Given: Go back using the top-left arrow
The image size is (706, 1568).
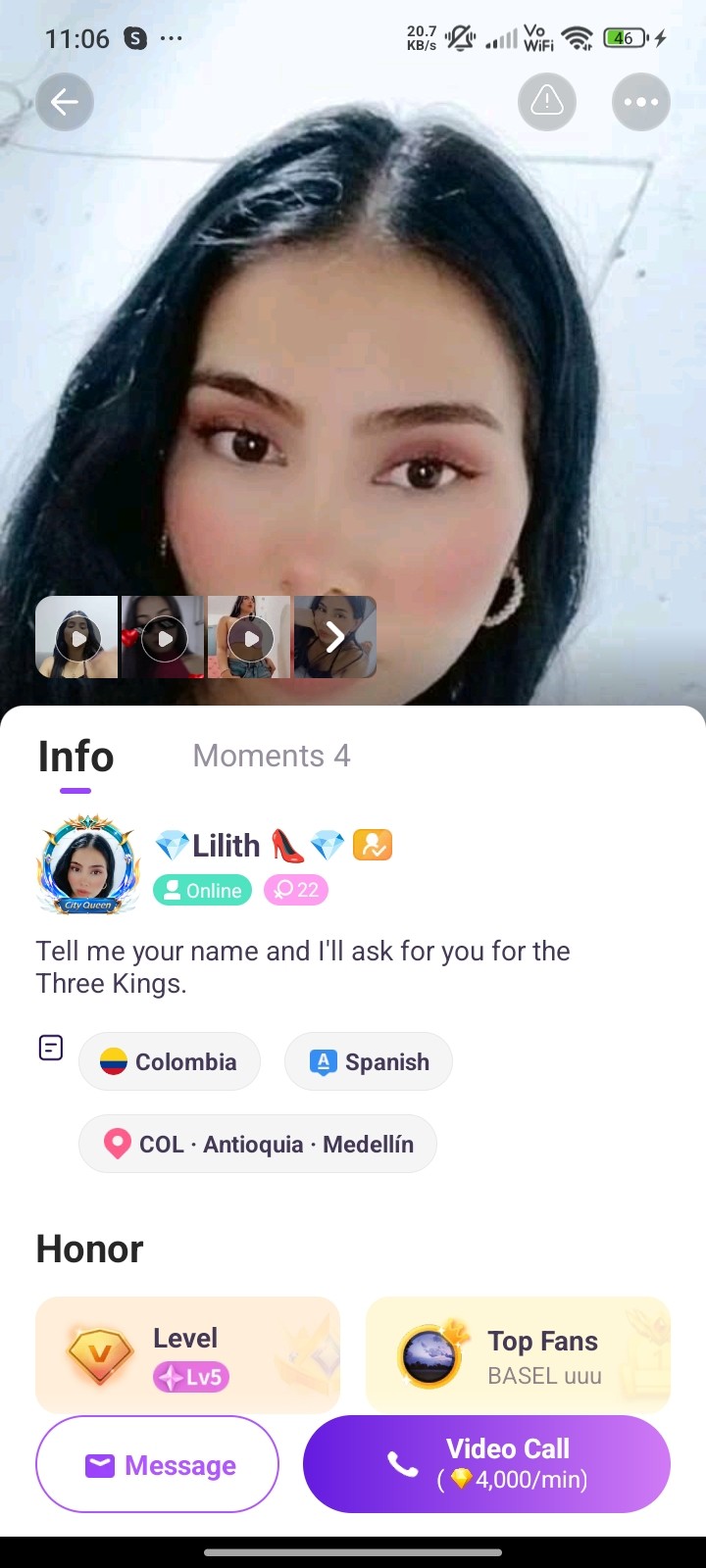Looking at the screenshot, I should 65,102.
